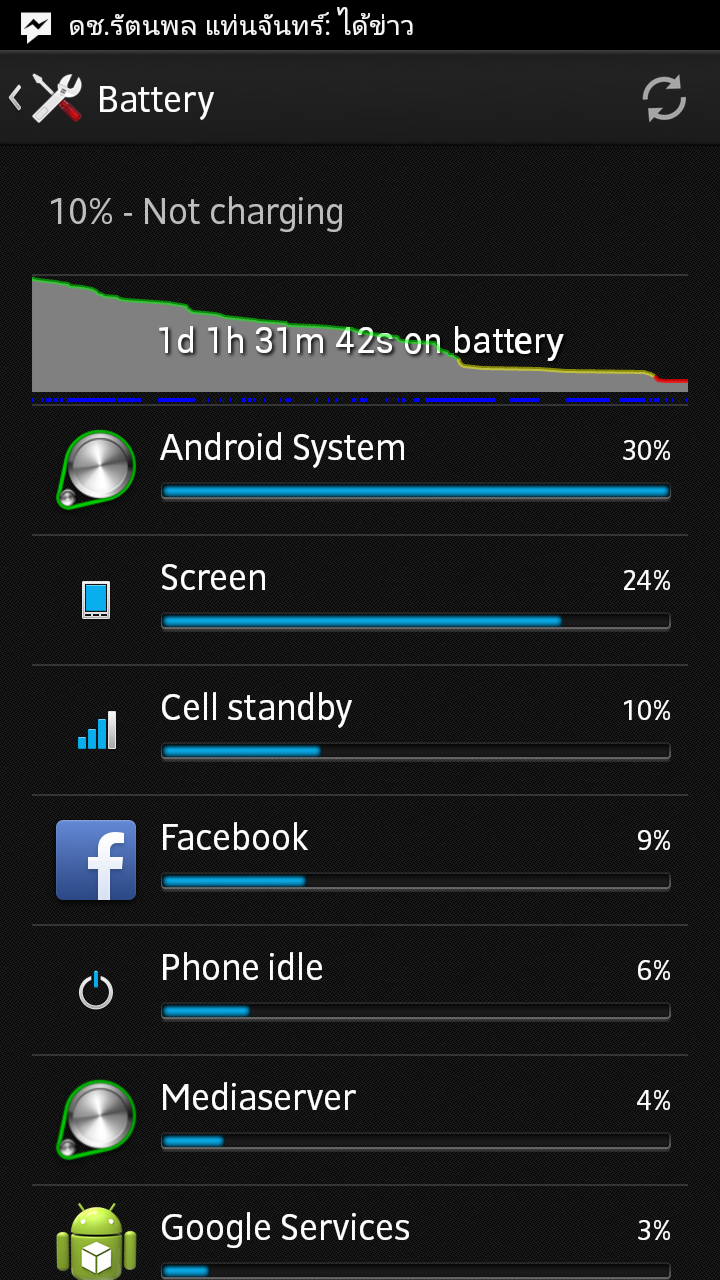Open Cell standby usage details
The image size is (720, 1280).
pyautogui.click(x=360, y=730)
